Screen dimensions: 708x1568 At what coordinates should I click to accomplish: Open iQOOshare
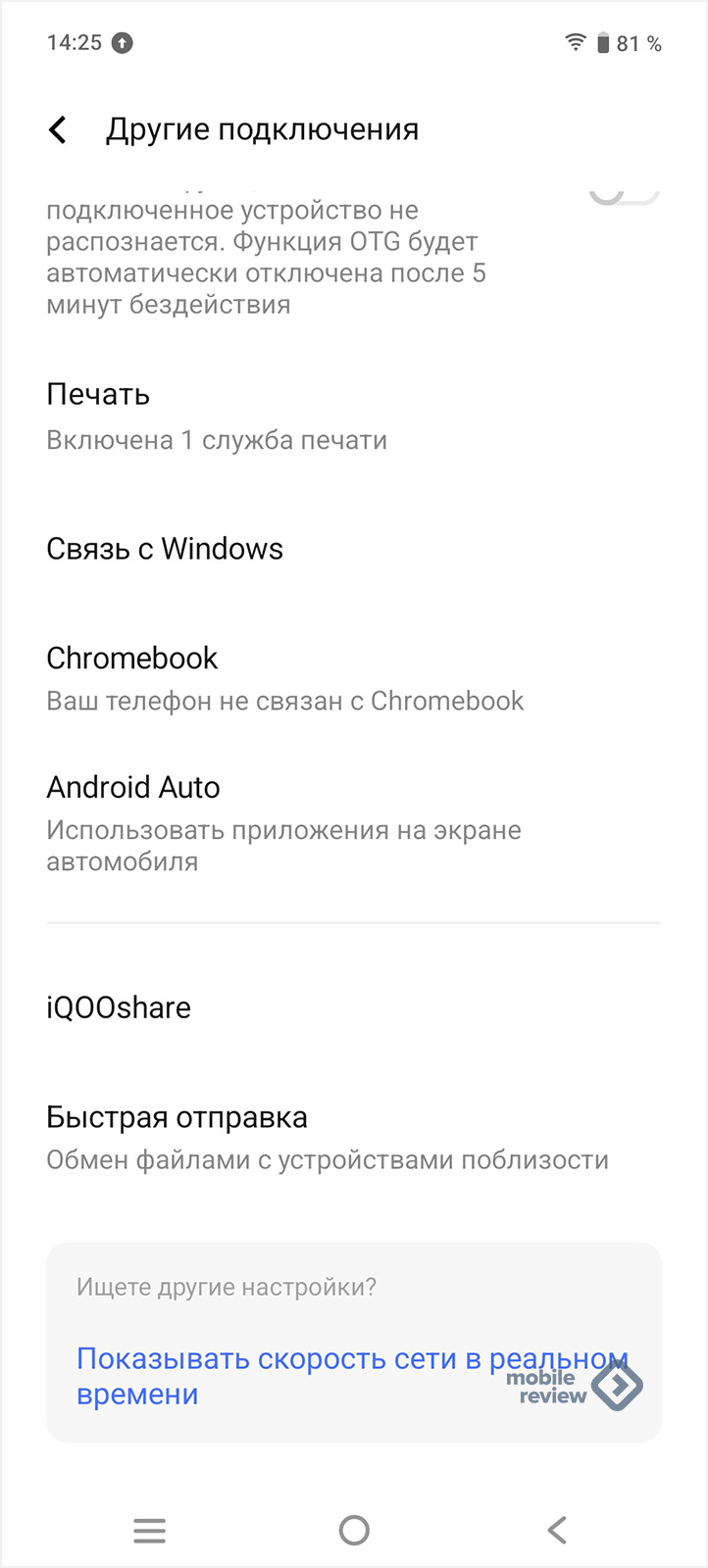point(354,1007)
